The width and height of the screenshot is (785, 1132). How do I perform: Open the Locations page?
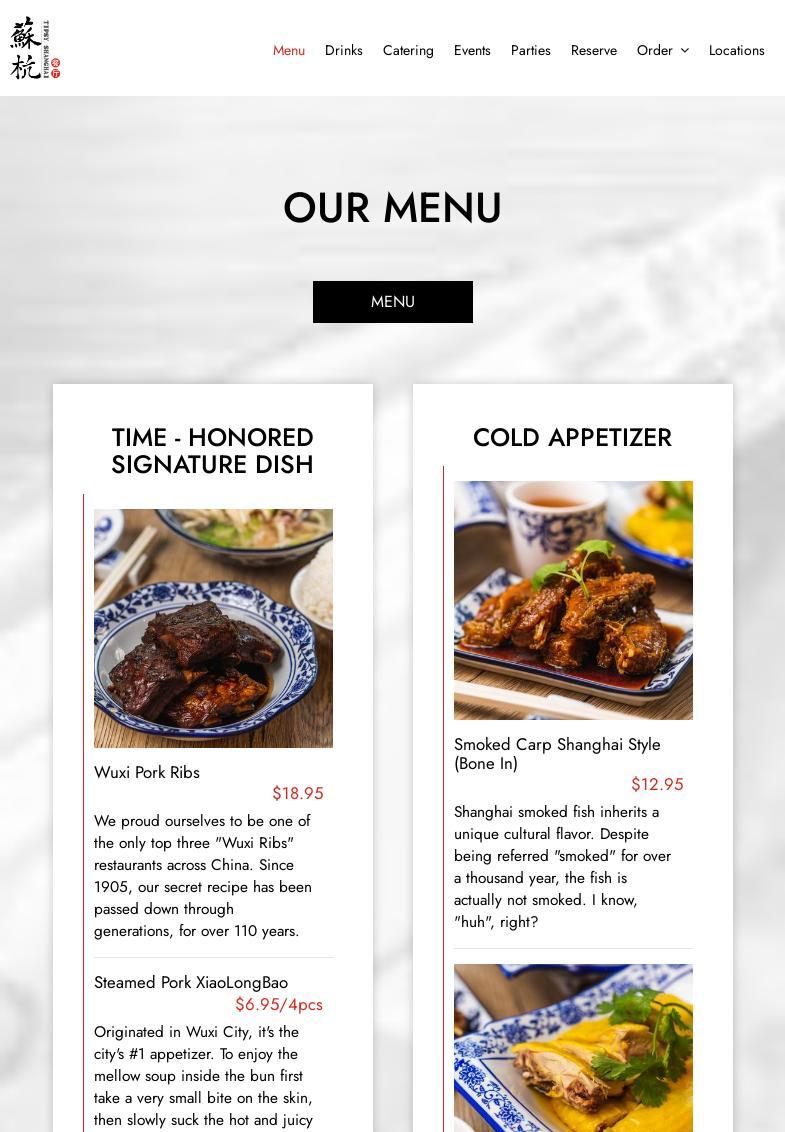pyautogui.click(x=736, y=50)
